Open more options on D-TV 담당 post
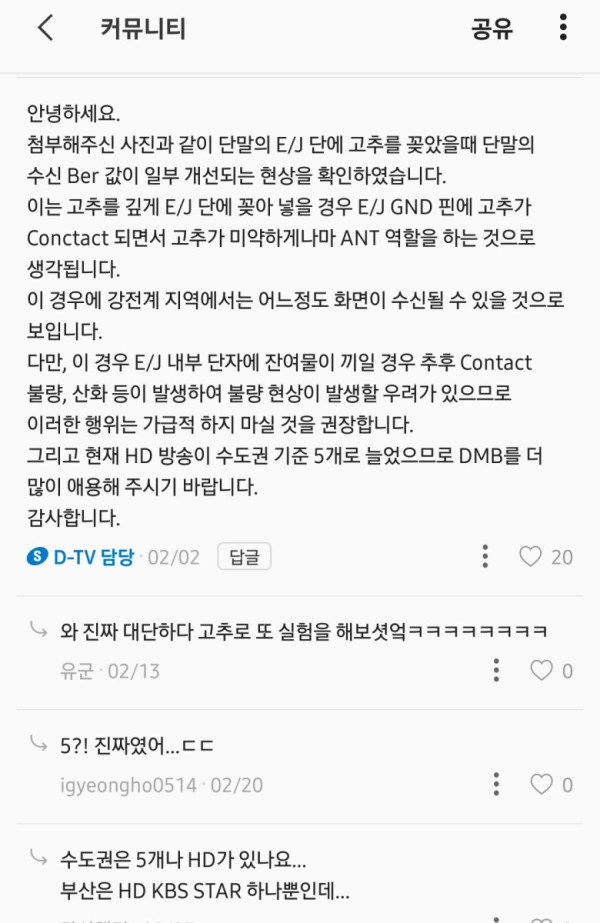Viewport: 600px width, 923px height. pos(485,557)
